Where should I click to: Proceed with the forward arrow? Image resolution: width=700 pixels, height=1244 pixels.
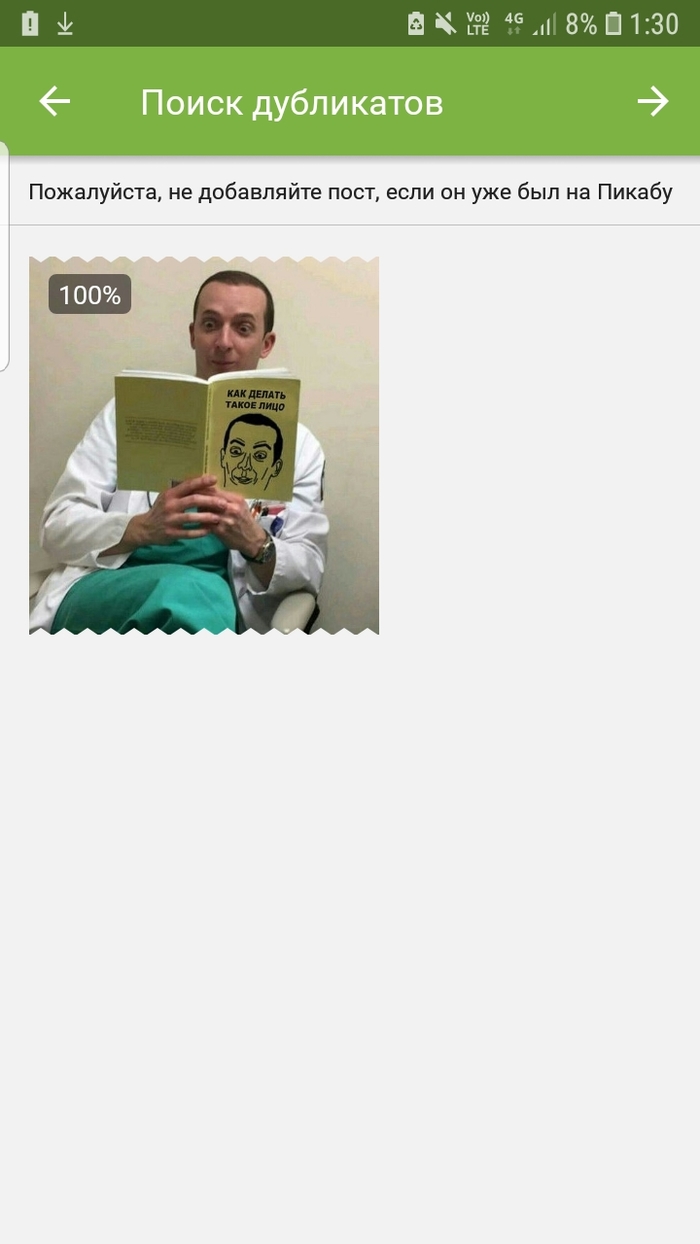click(653, 101)
